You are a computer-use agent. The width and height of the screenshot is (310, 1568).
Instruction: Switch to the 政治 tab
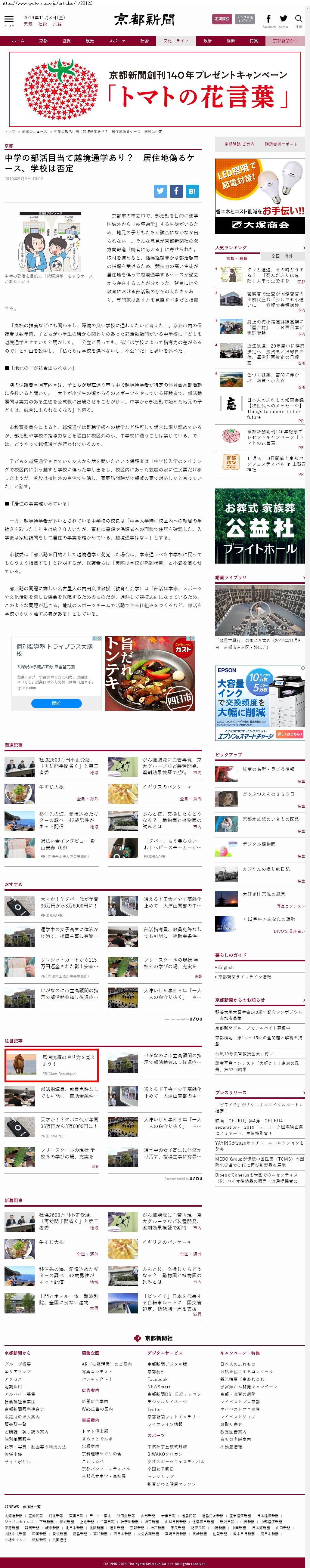208,41
